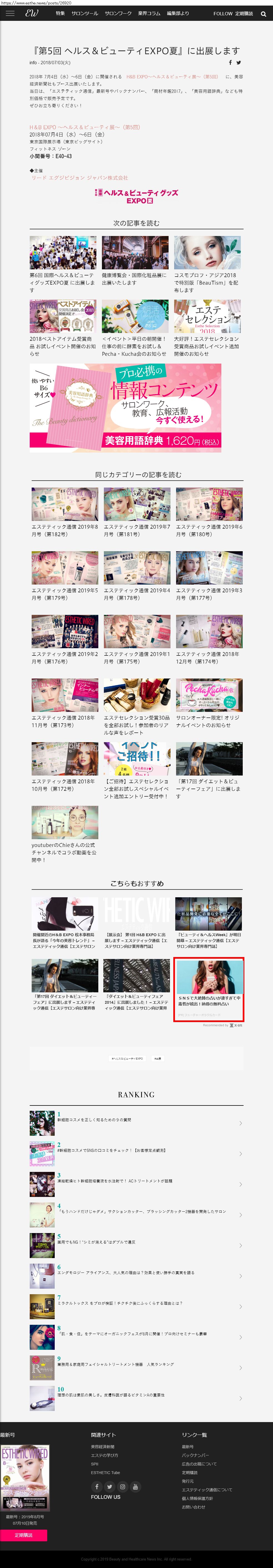This screenshot has height=1568, width=273.
Task: Share this article on Facebook
Action: (x=230, y=63)
